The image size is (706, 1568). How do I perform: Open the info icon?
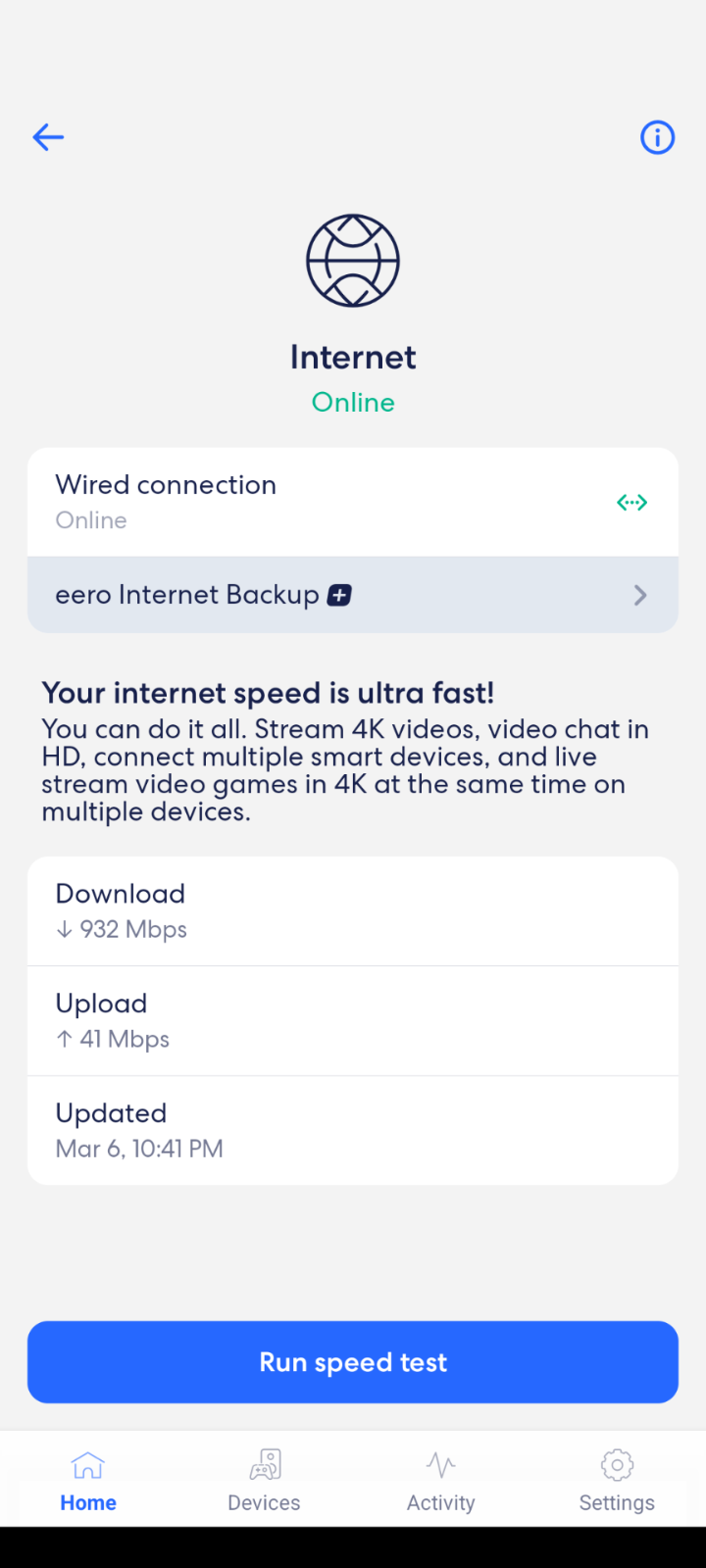tap(657, 137)
